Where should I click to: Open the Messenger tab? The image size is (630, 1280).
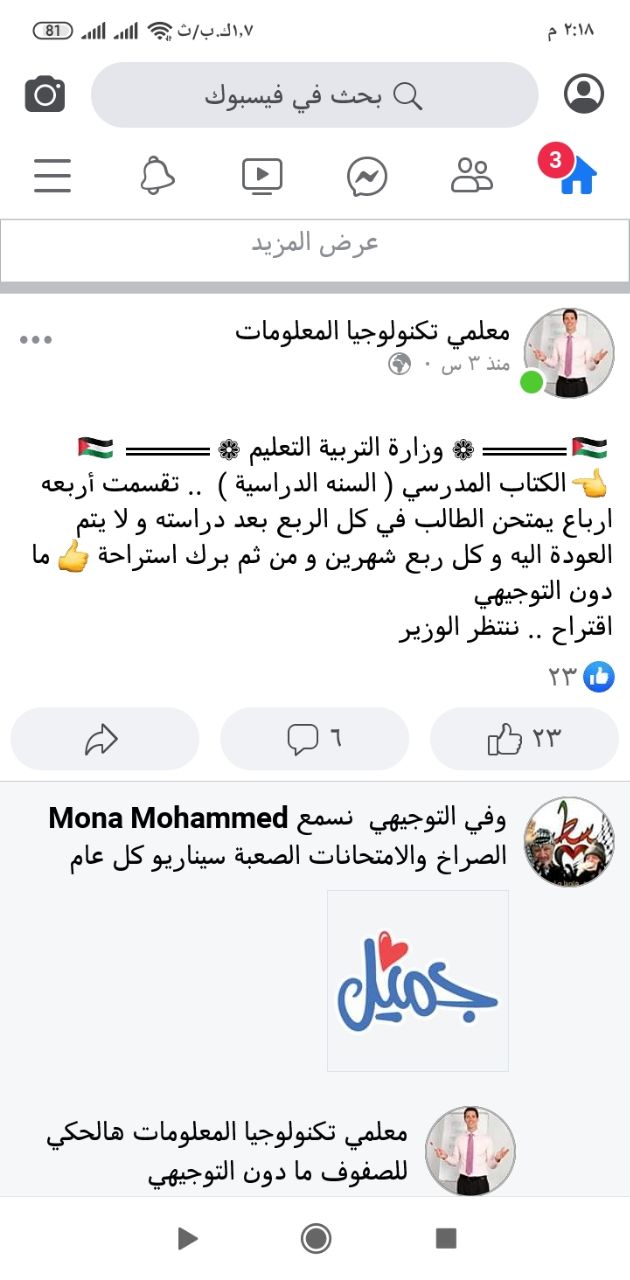(367, 176)
